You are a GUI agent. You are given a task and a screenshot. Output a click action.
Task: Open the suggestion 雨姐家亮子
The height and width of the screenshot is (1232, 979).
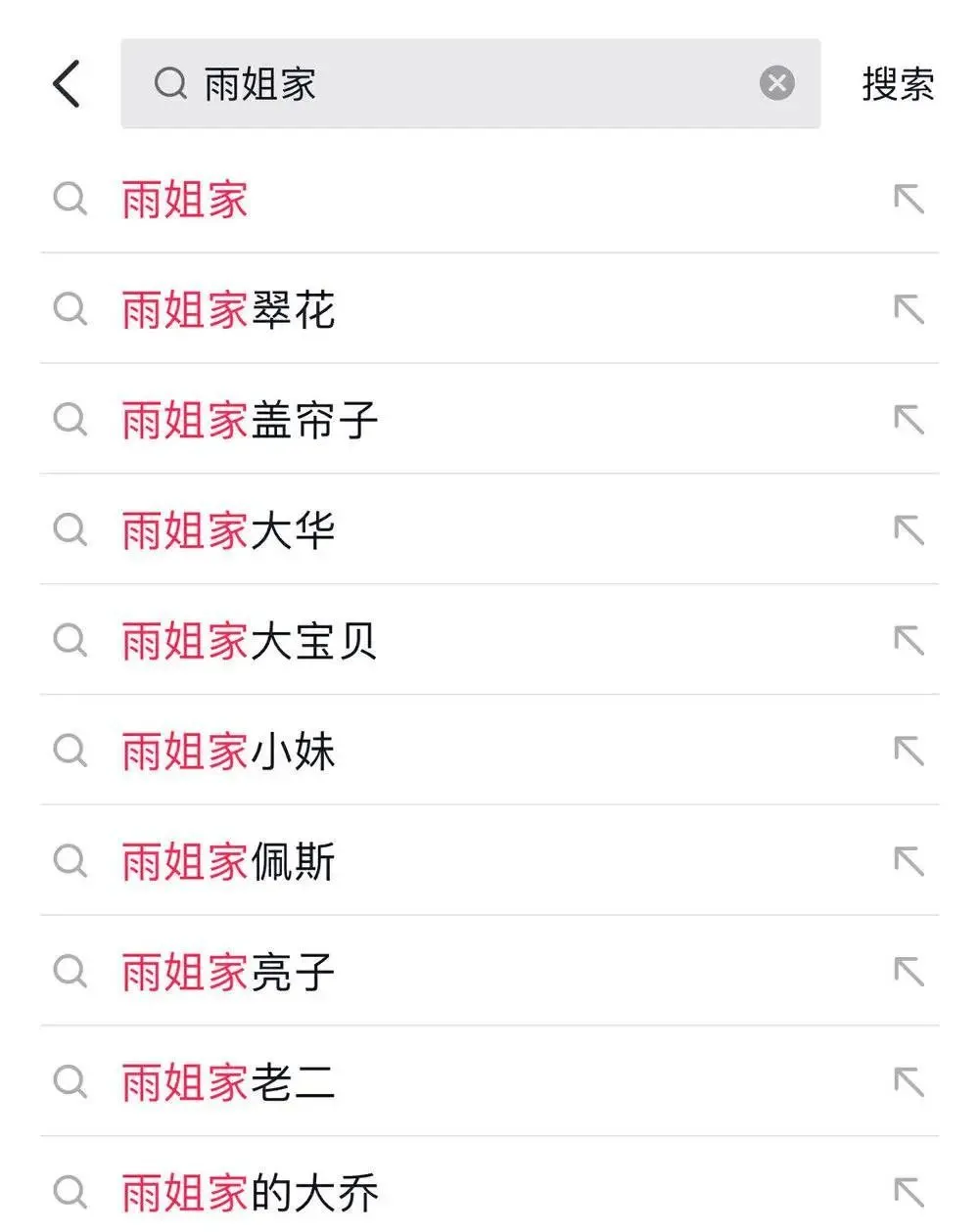tap(228, 973)
